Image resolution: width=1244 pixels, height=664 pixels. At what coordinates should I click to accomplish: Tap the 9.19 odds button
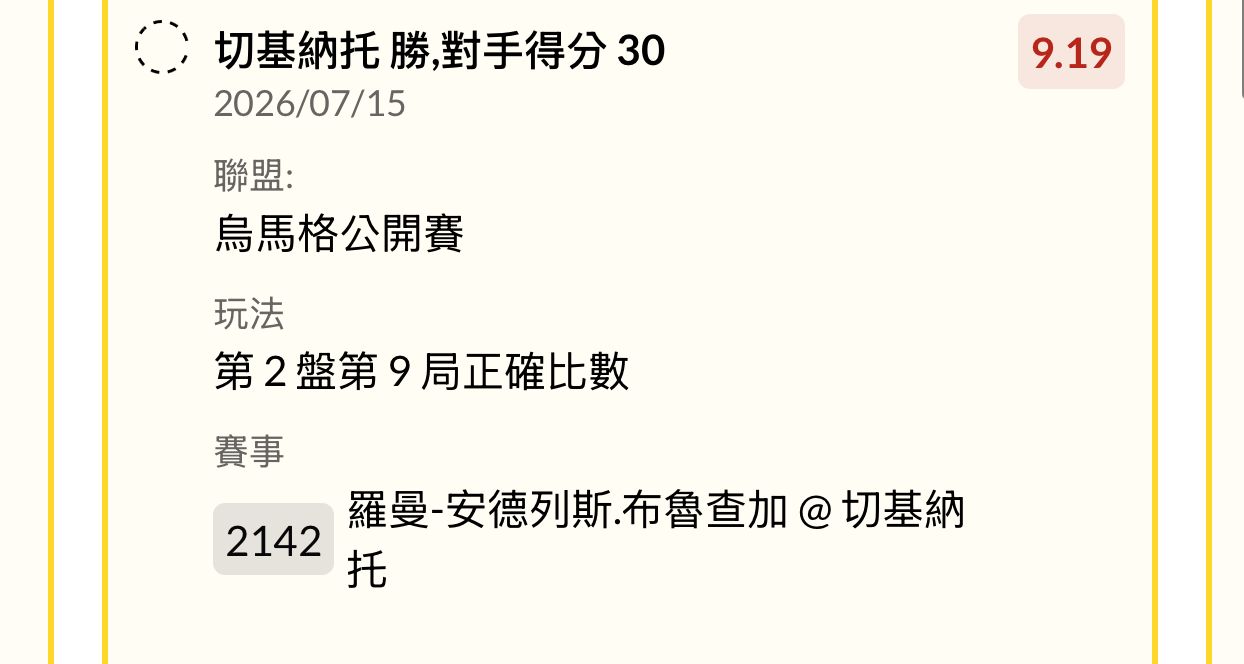pyautogui.click(x=1071, y=52)
